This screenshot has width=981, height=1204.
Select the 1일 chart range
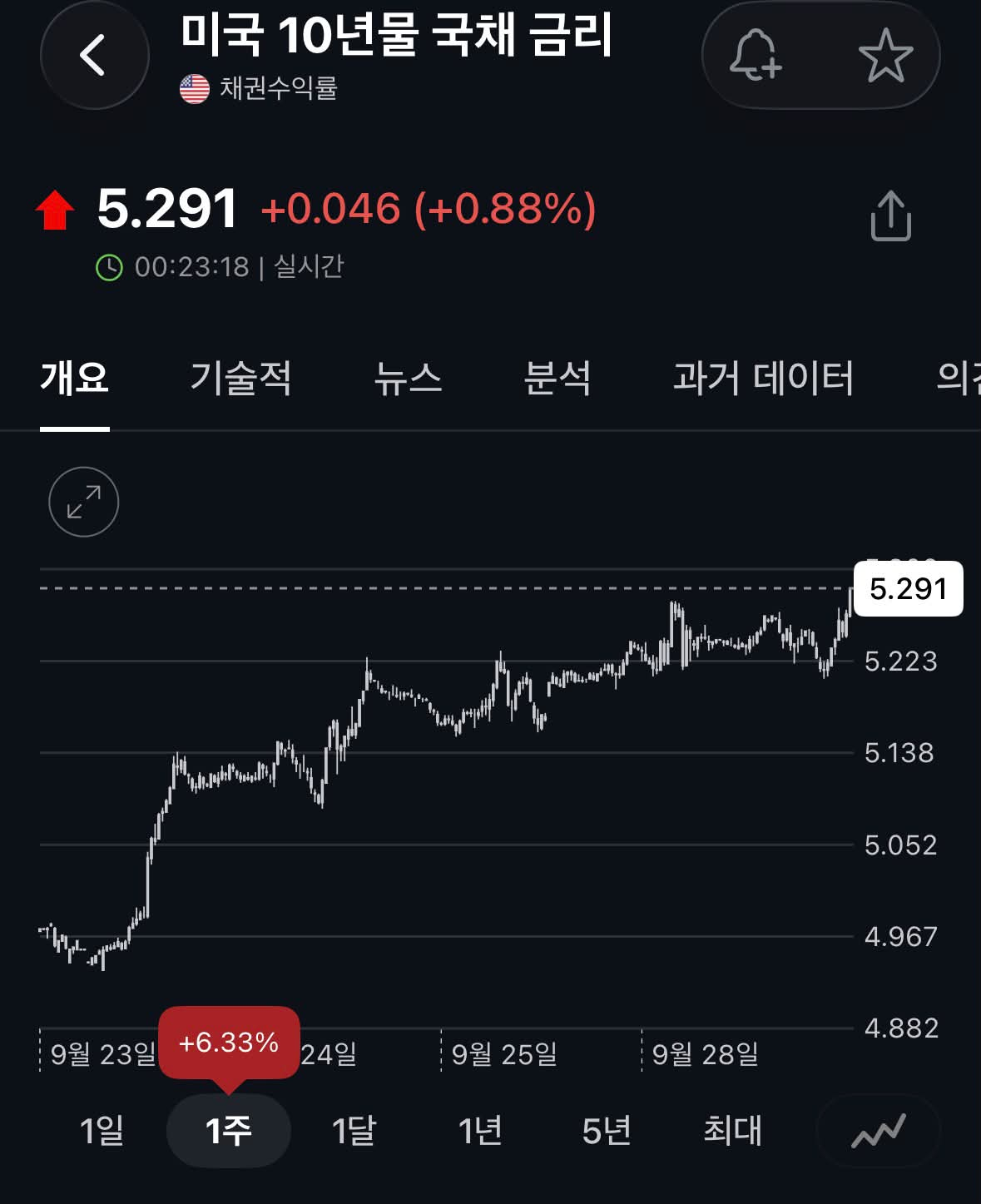point(102,1131)
